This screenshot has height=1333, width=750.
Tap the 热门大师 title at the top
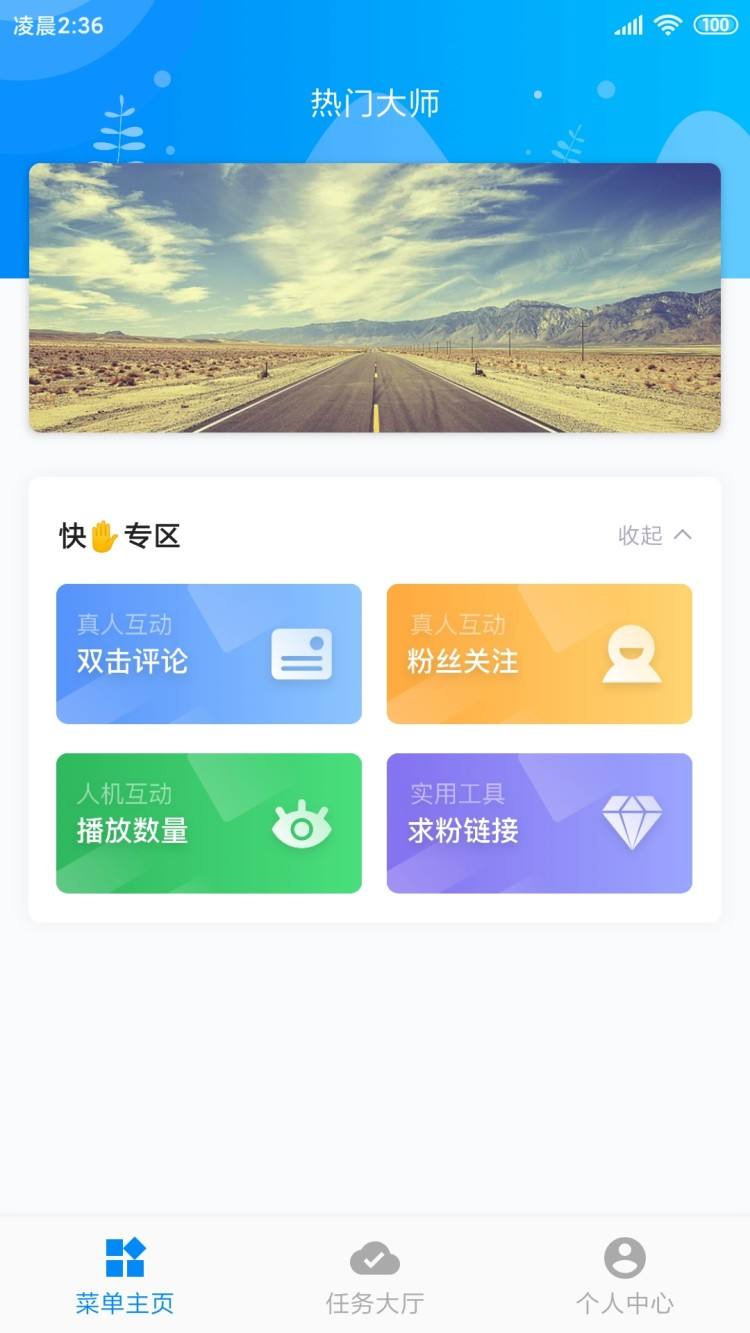375,103
